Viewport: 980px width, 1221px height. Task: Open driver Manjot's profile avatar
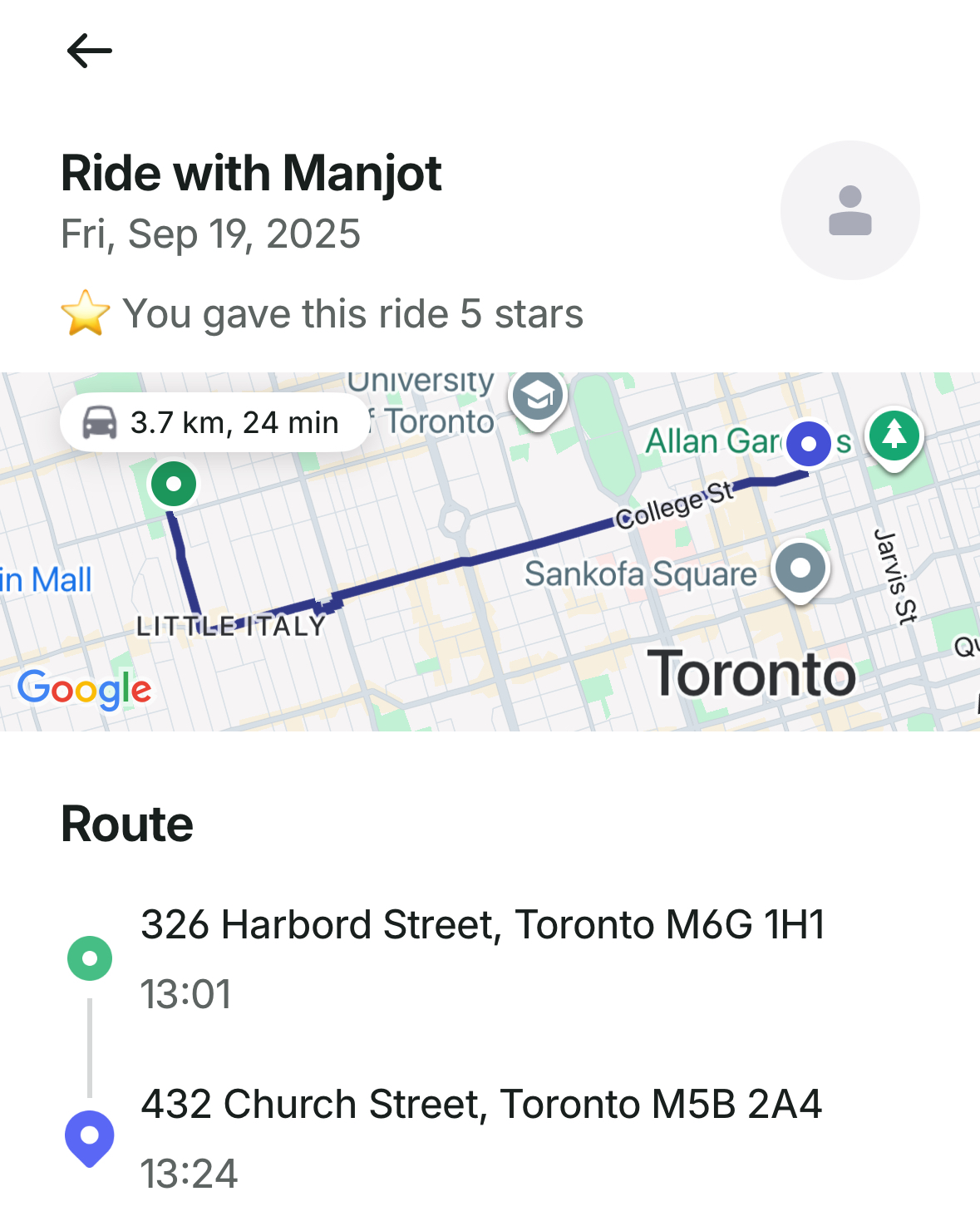tap(849, 210)
